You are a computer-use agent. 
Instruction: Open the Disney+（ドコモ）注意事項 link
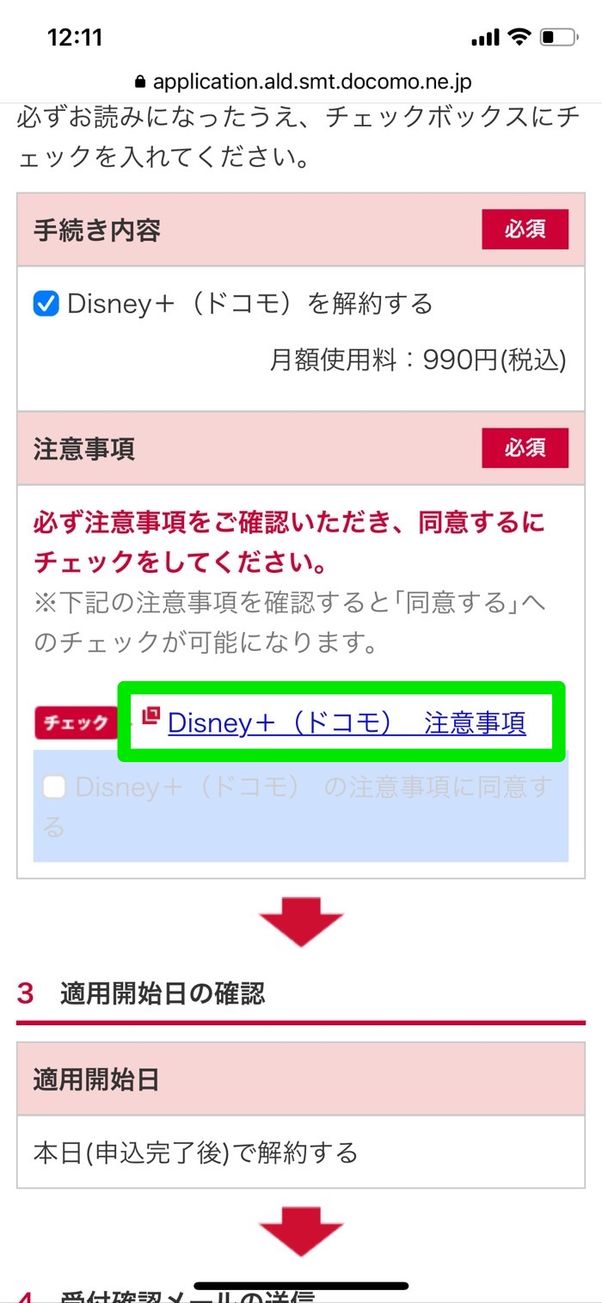pos(346,723)
